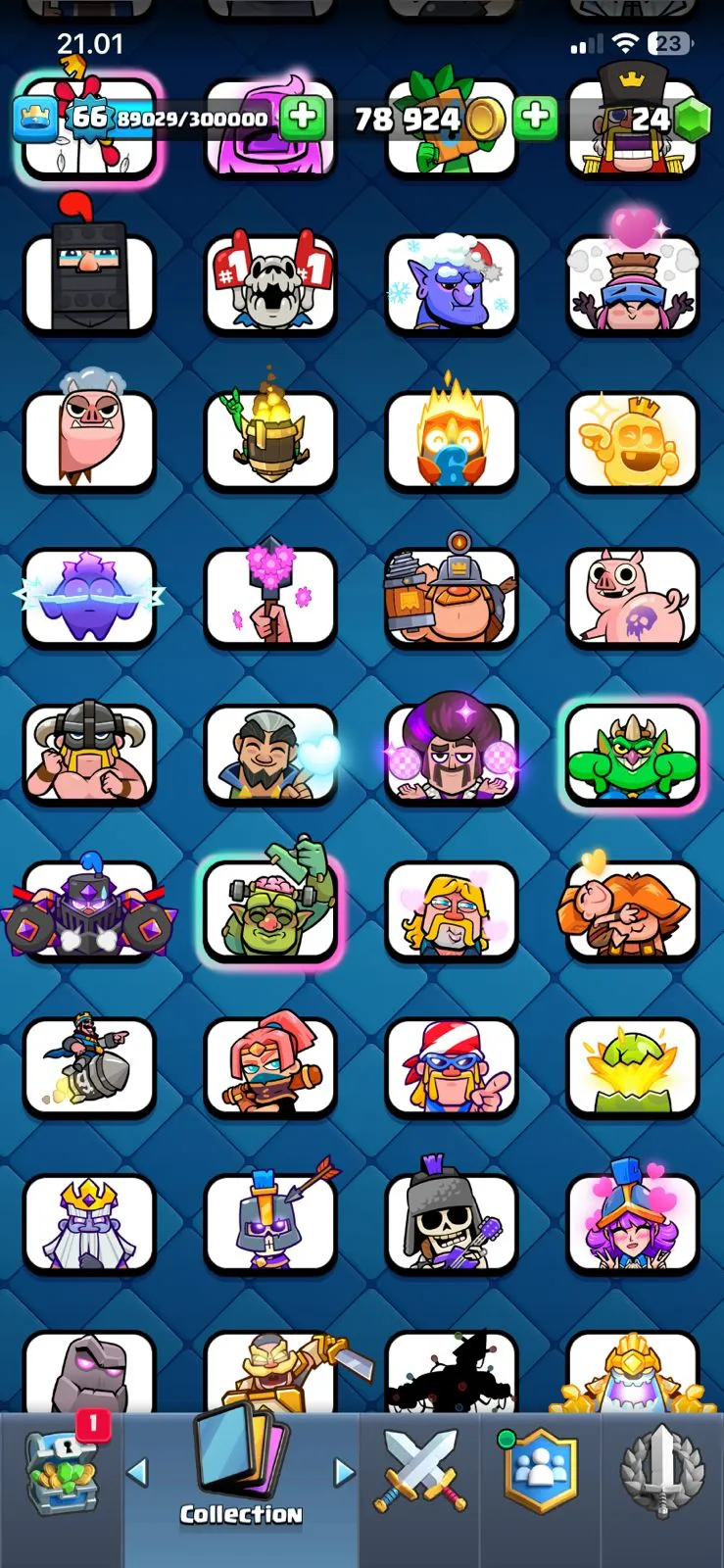The width and height of the screenshot is (724, 1568).
Task: Switch to the Battle crossed-swords tab
Action: point(419,1470)
